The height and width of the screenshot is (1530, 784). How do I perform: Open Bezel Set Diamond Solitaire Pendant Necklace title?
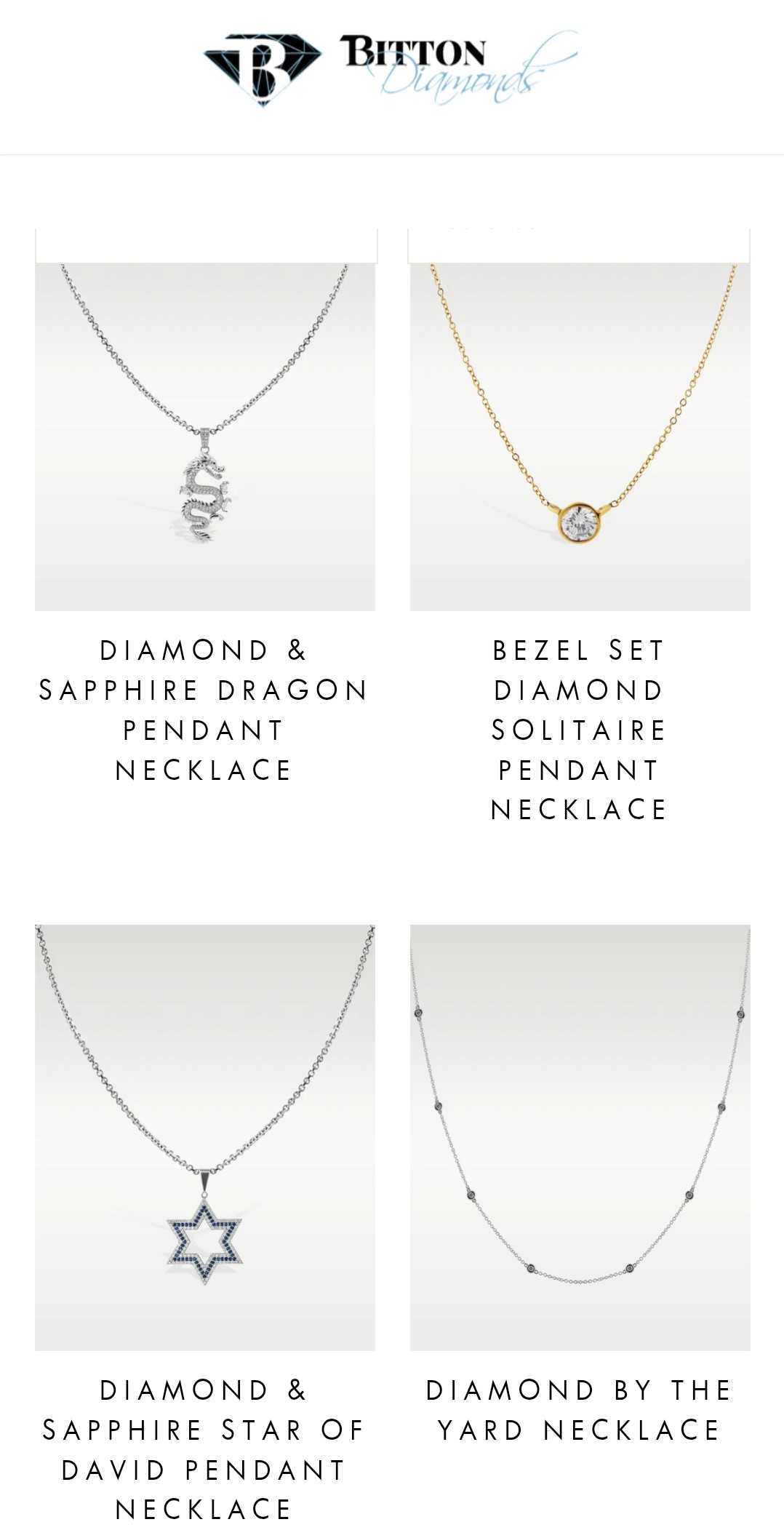[579, 729]
